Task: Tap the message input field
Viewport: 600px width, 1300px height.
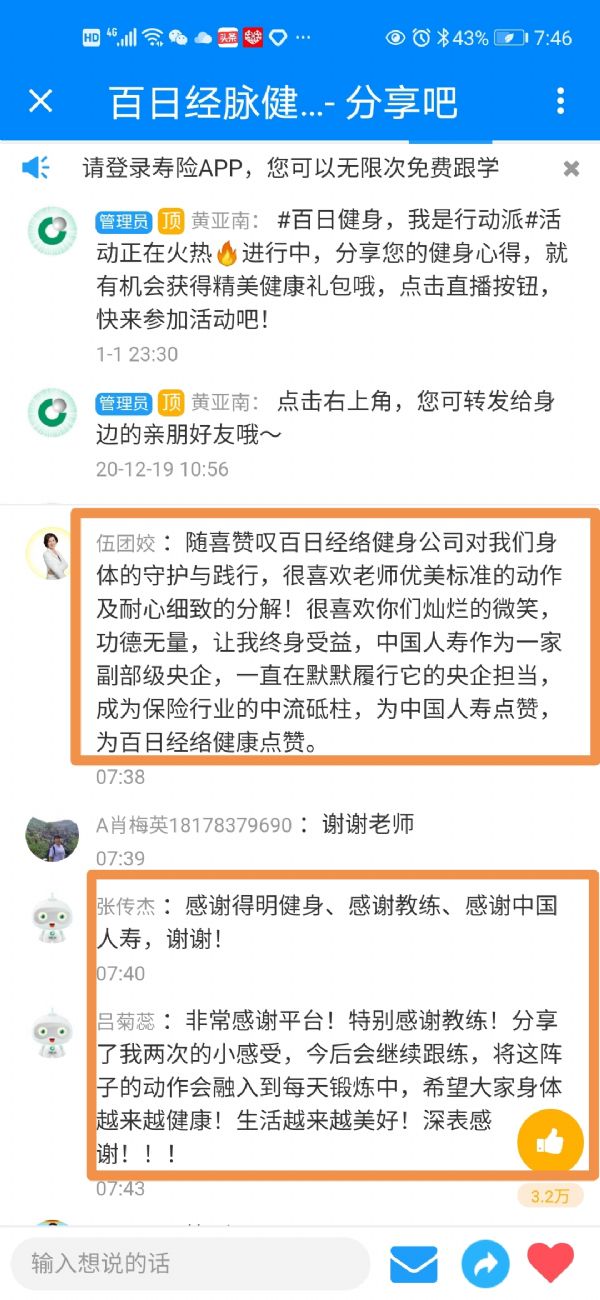Action: [190, 1263]
